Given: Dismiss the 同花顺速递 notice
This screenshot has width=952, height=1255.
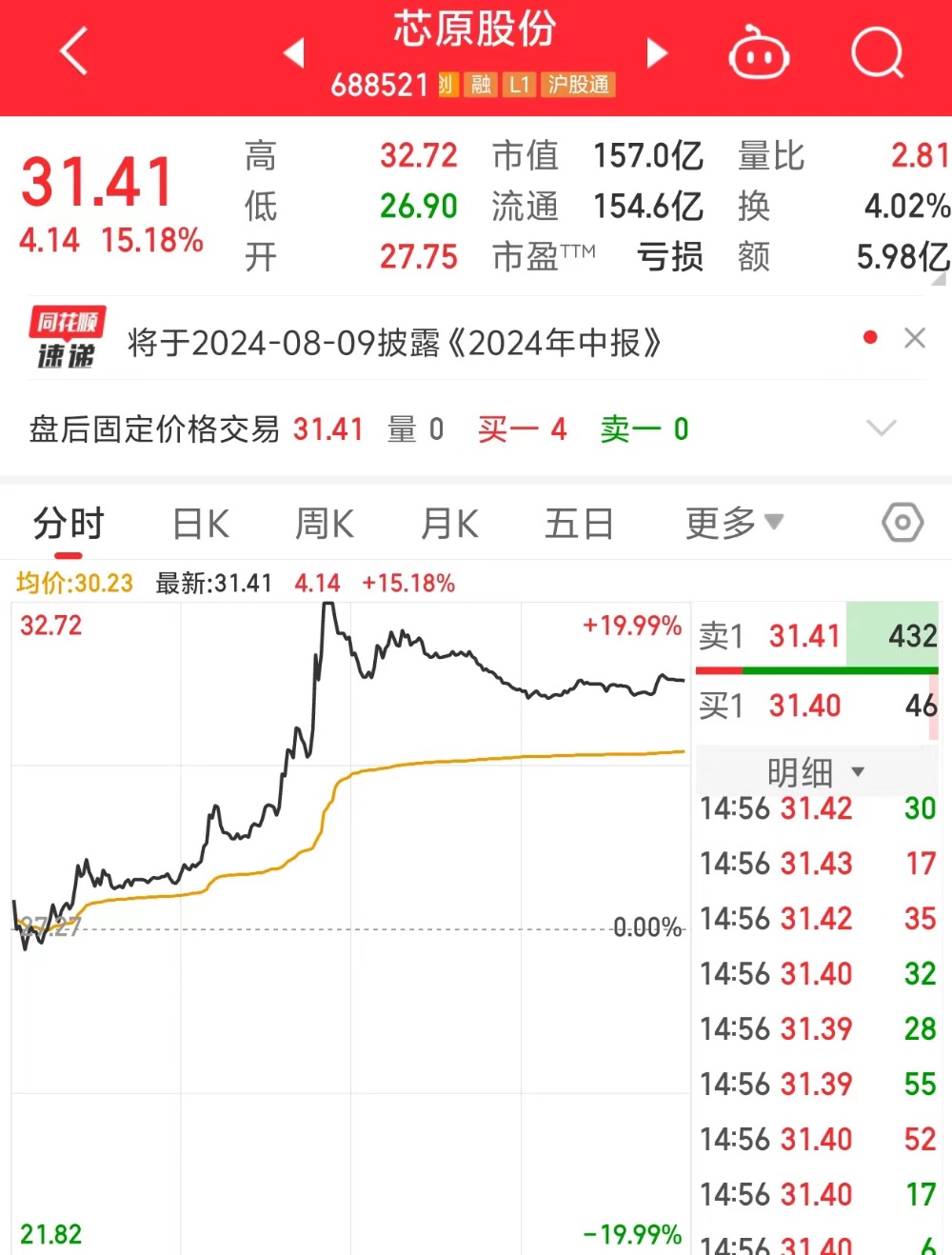Looking at the screenshot, I should tap(915, 338).
